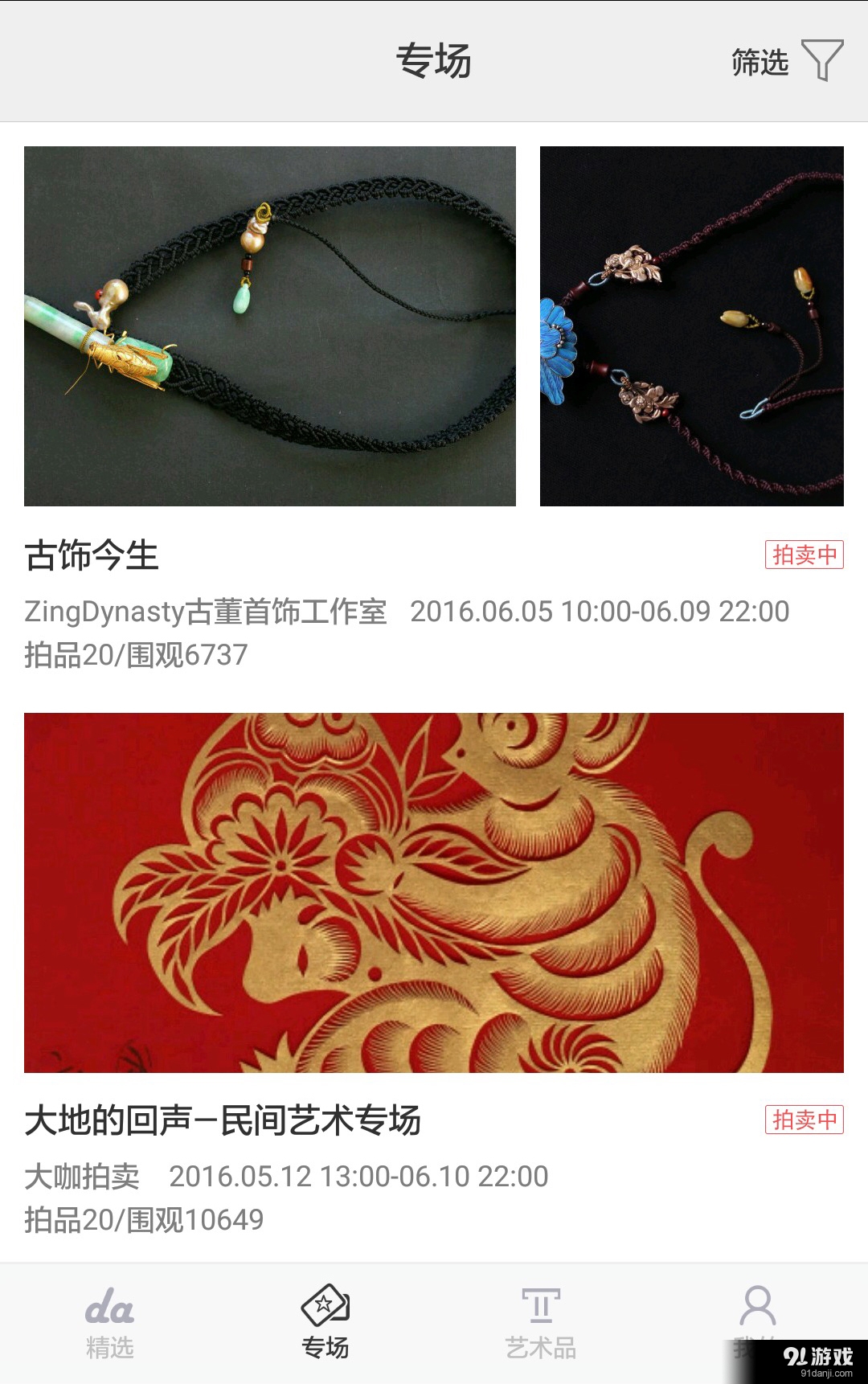Tap the 拍卖中 badge on the folk art session
Image resolution: width=868 pixels, height=1384 pixels.
coord(803,1117)
